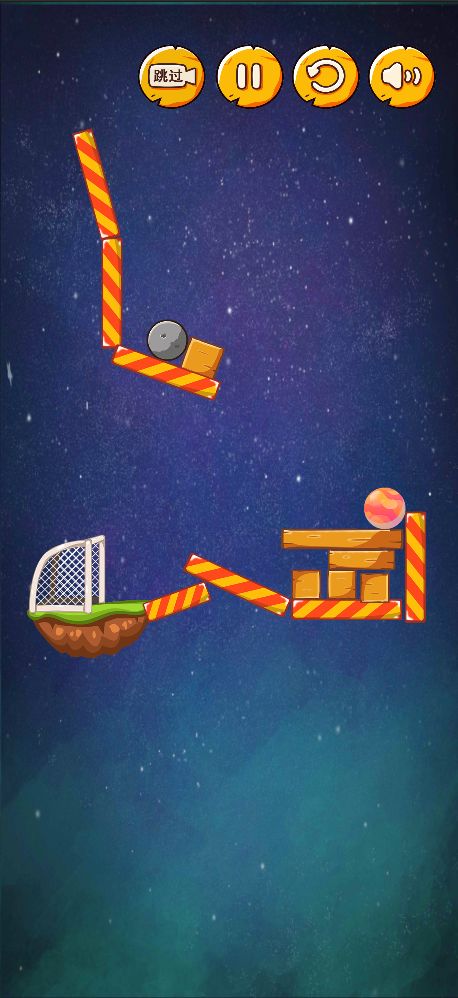Mute the game sound

pos(402,76)
